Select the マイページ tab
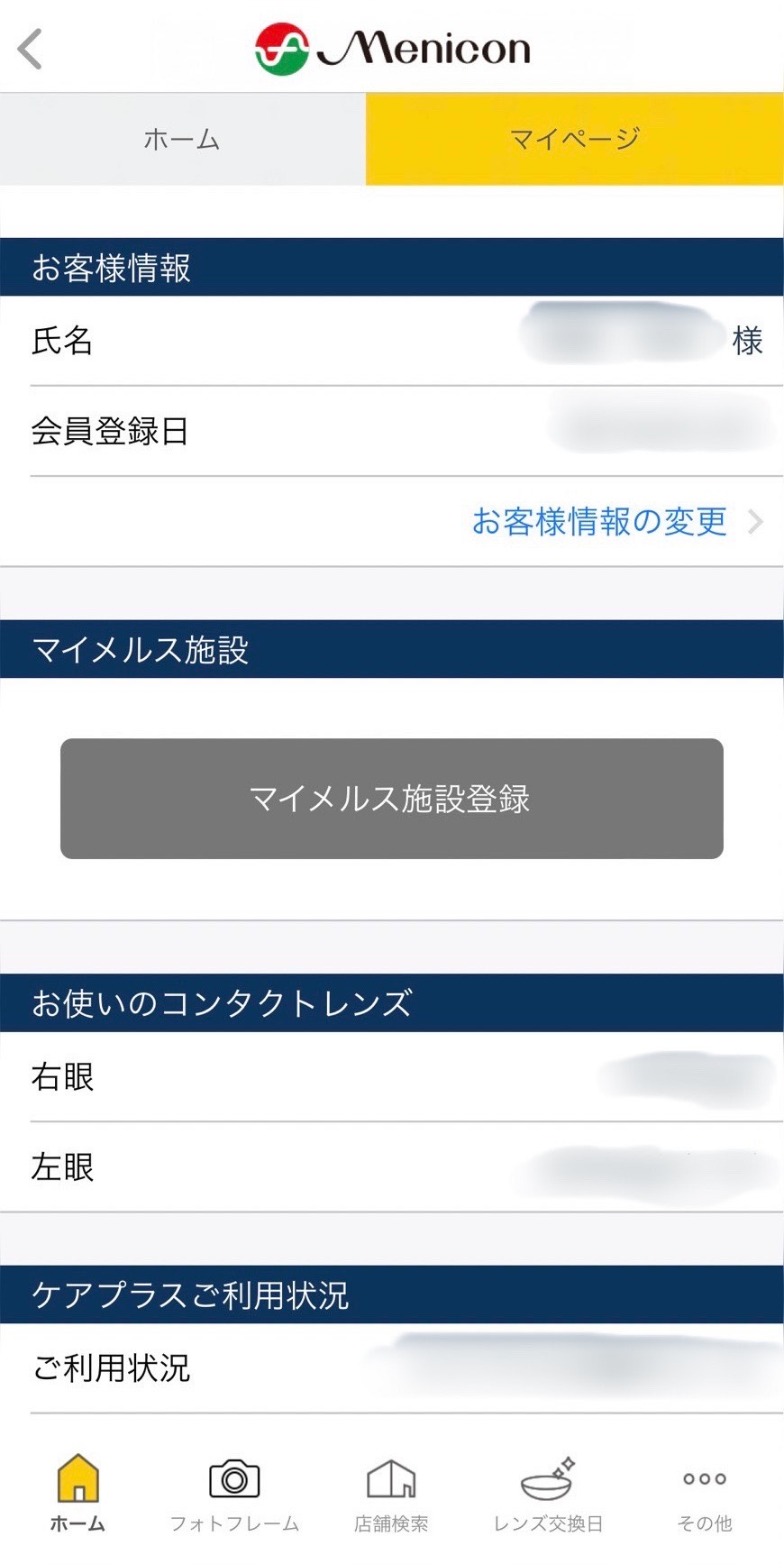 575,139
